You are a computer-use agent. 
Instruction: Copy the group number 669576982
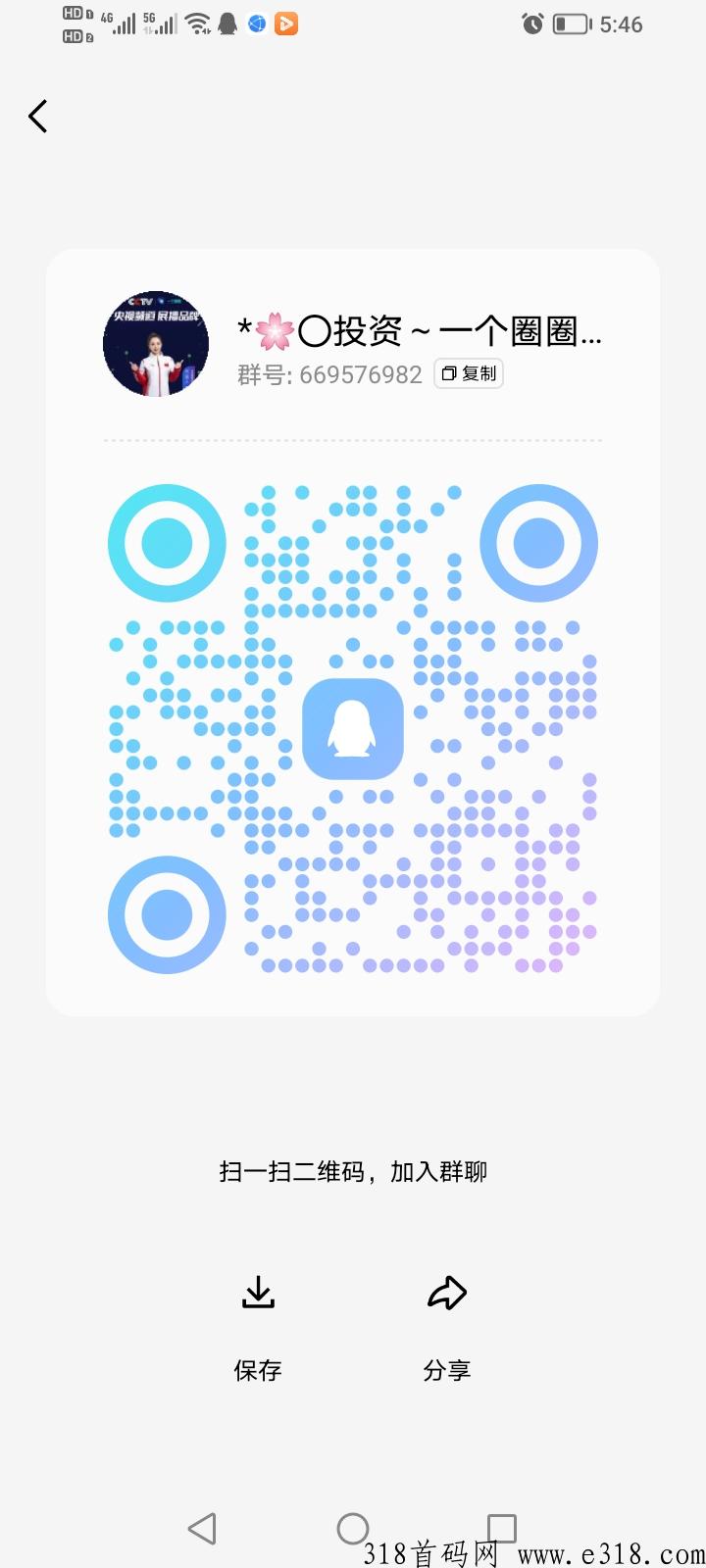click(x=469, y=373)
